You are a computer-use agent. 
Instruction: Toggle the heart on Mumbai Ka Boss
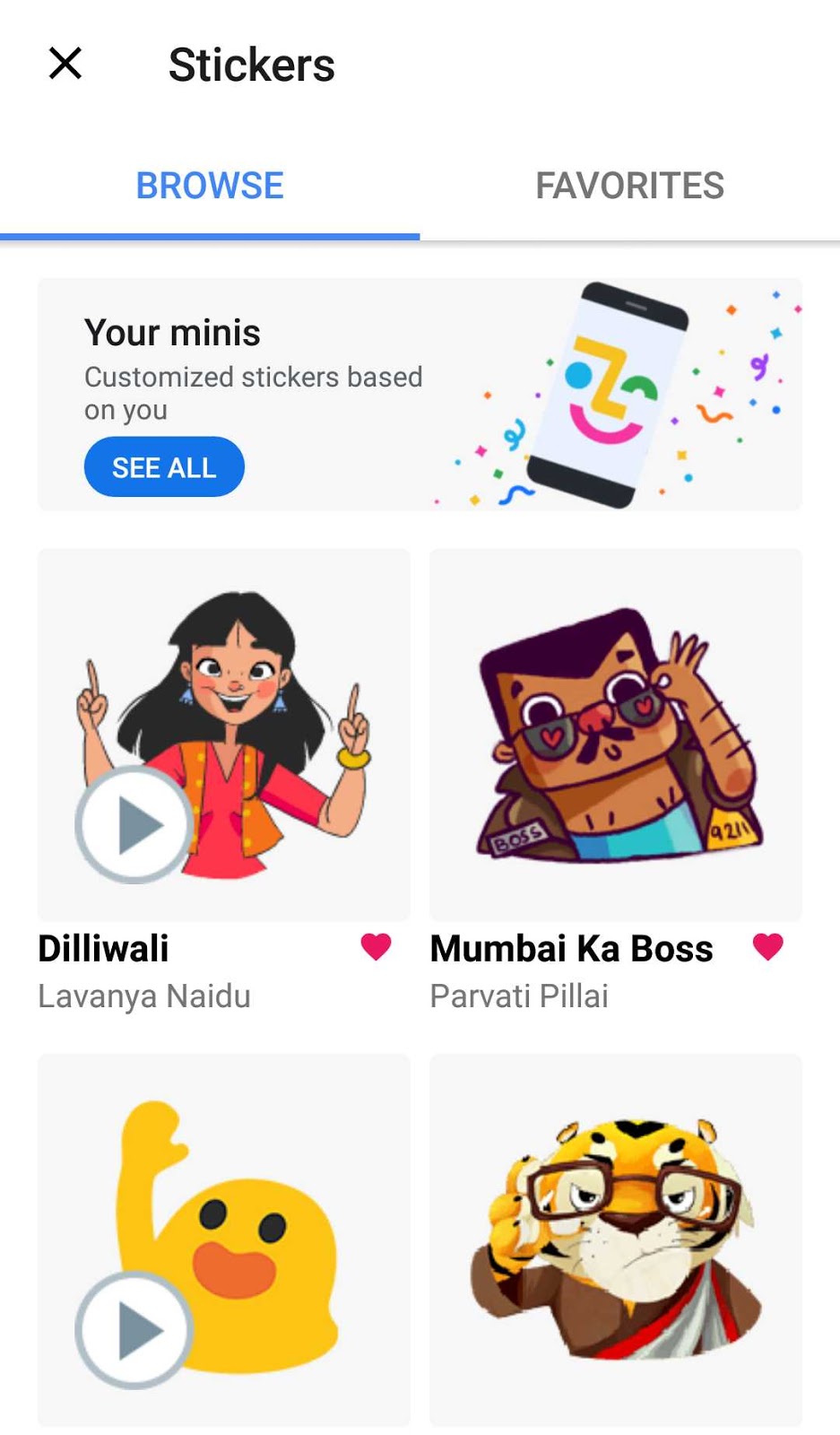(x=768, y=945)
